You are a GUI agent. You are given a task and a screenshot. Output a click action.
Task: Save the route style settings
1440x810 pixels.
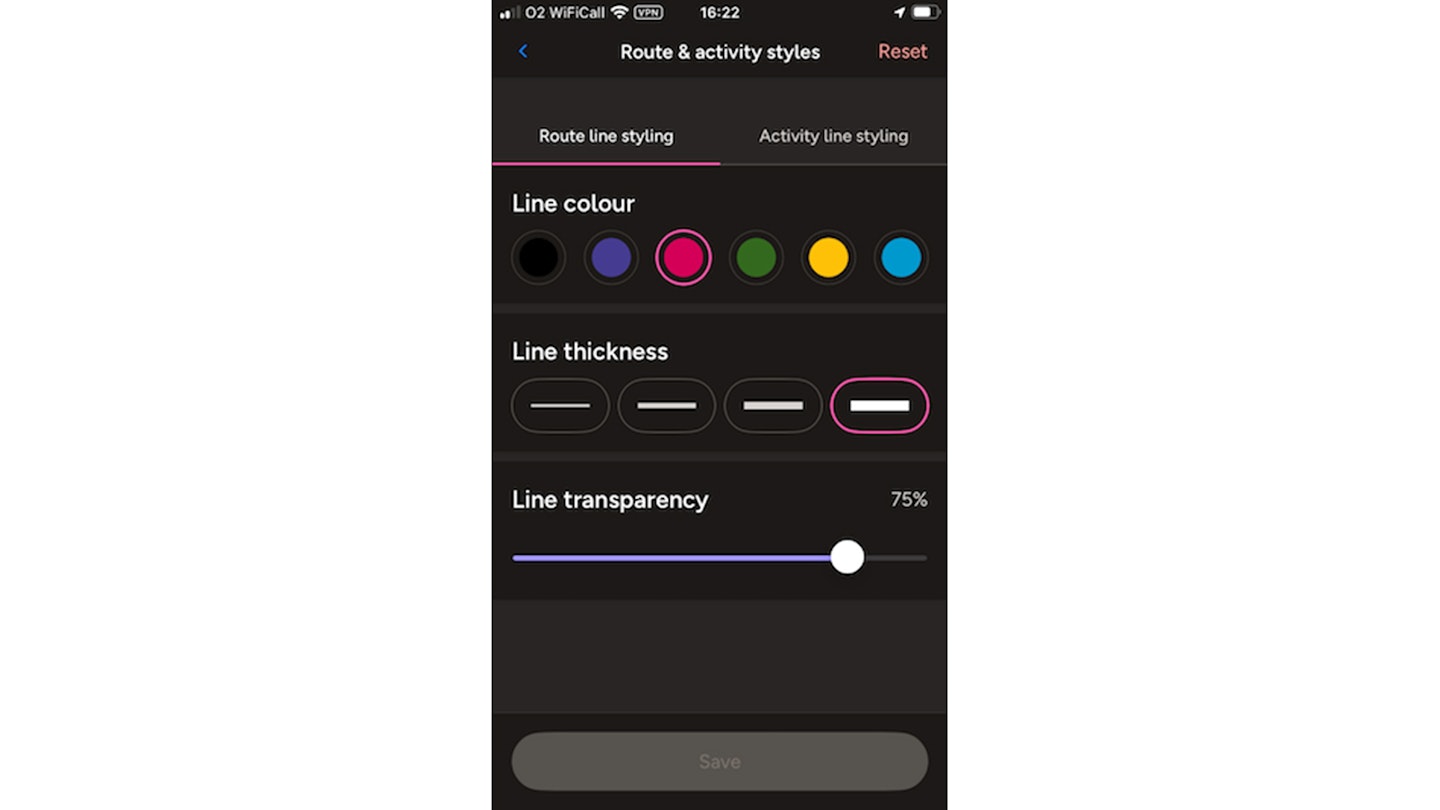point(720,762)
